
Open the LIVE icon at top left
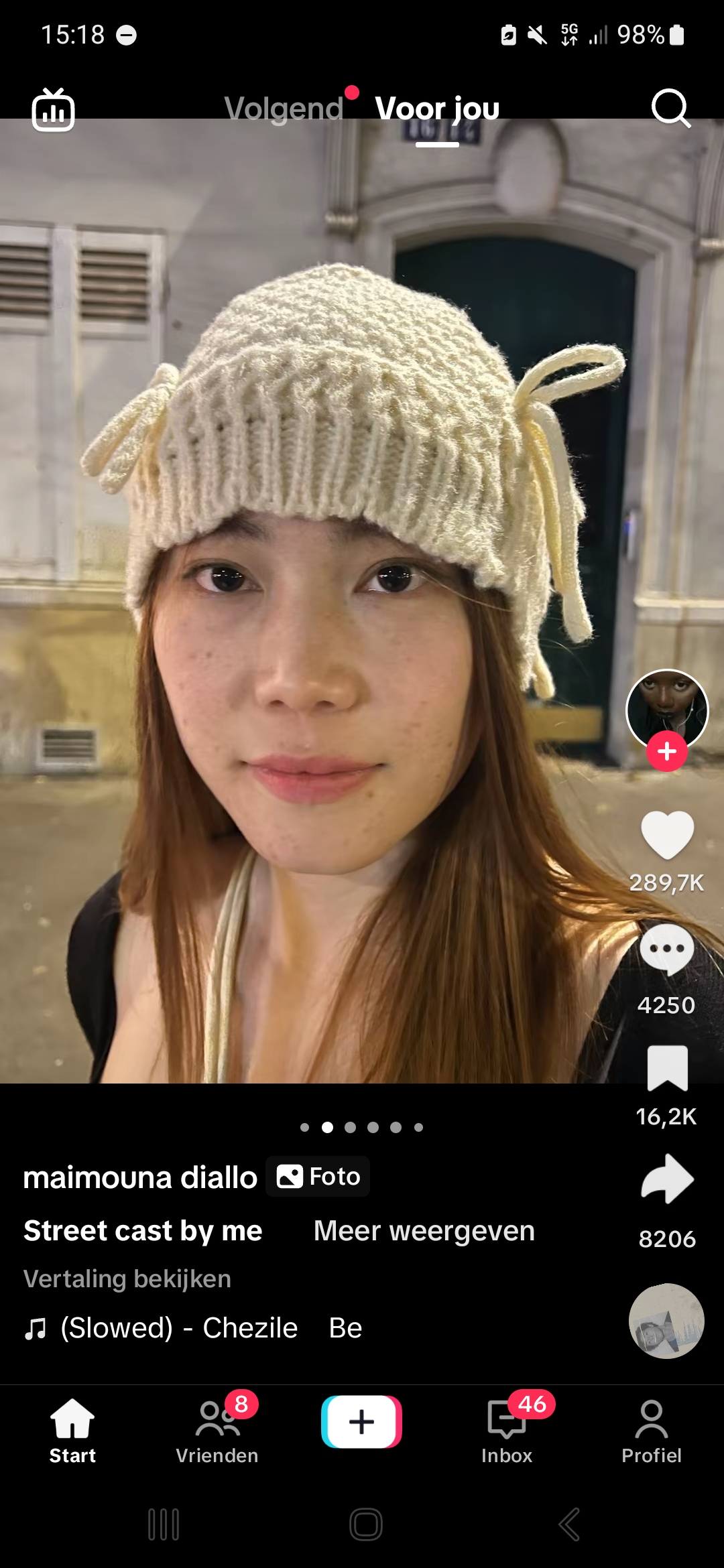[53, 109]
